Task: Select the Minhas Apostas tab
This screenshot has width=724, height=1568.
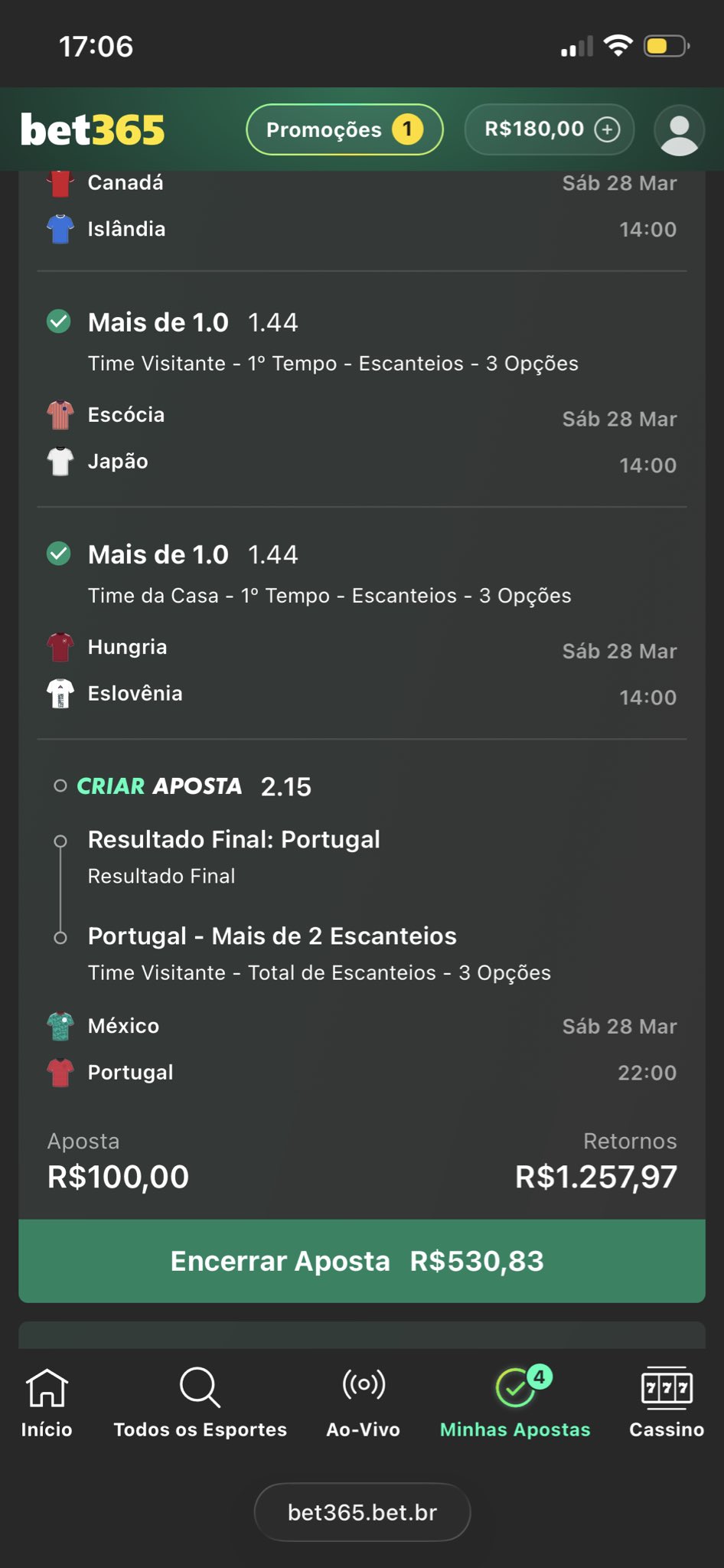Action: coord(515,1403)
